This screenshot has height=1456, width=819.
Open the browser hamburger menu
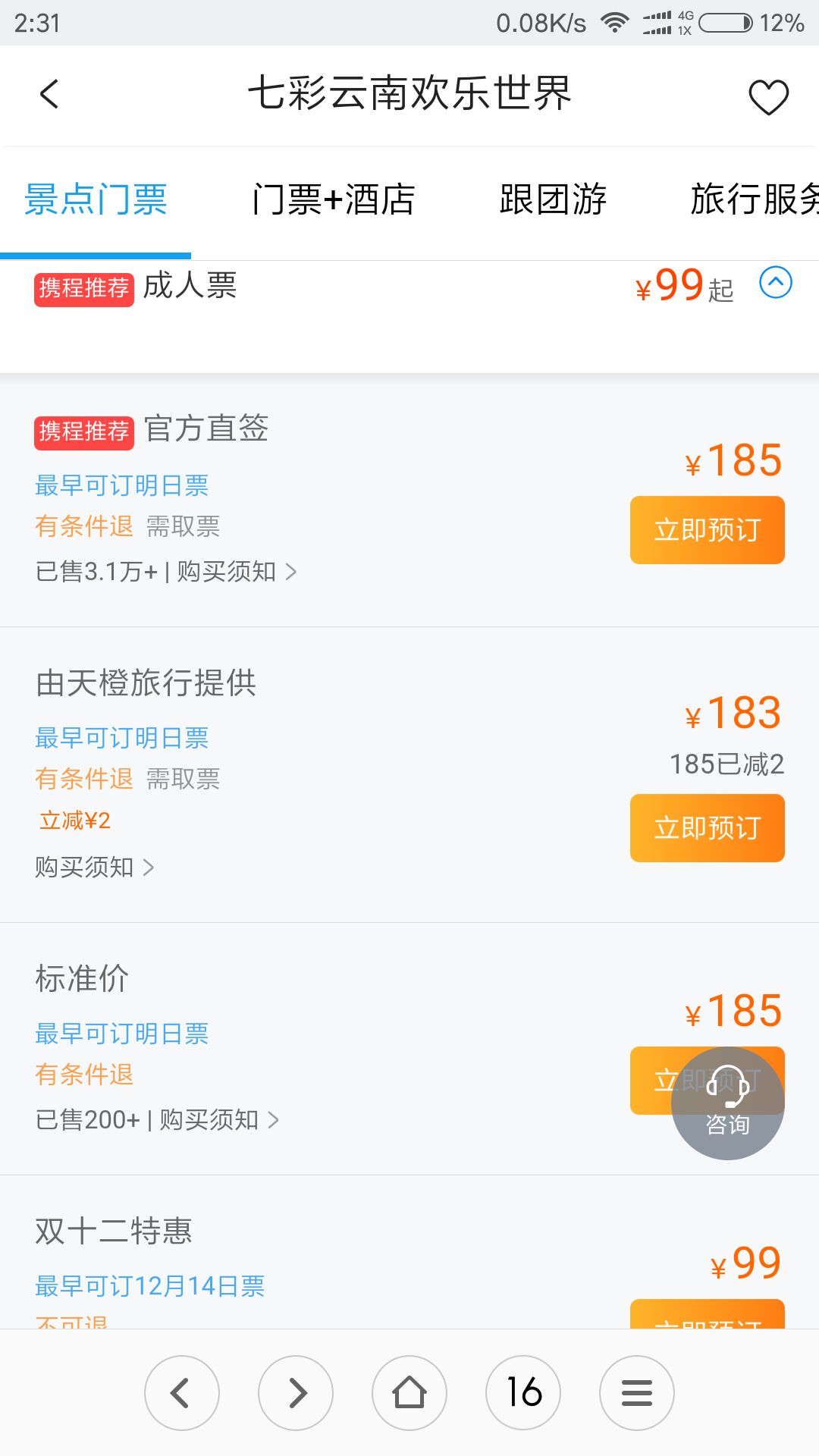click(637, 1393)
